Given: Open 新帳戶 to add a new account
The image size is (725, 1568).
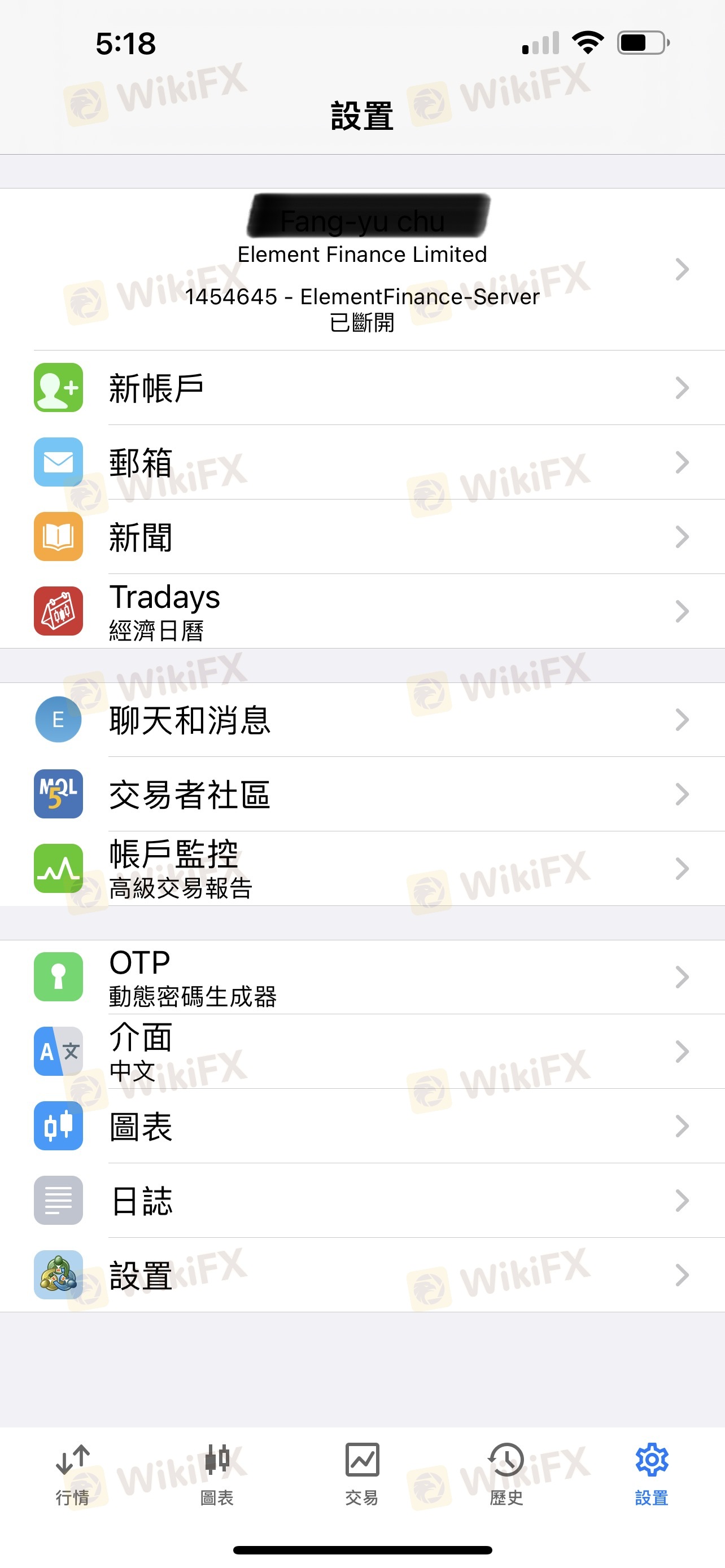Looking at the screenshot, I should pyautogui.click(x=362, y=388).
